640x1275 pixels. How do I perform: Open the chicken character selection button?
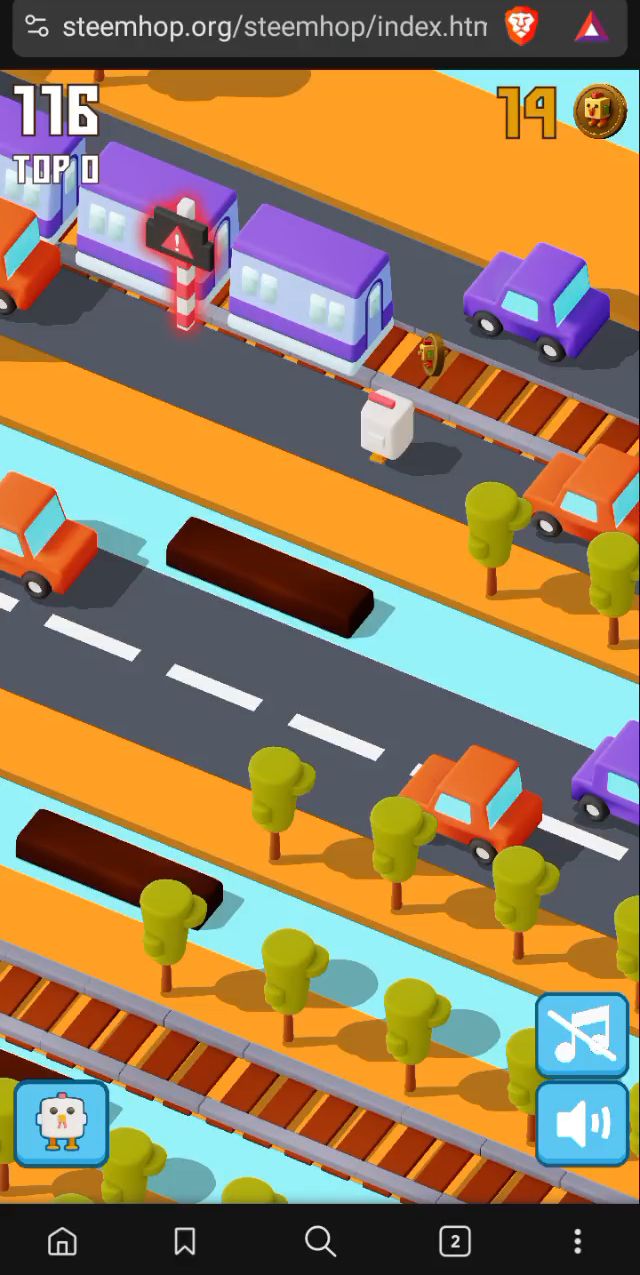61,1123
